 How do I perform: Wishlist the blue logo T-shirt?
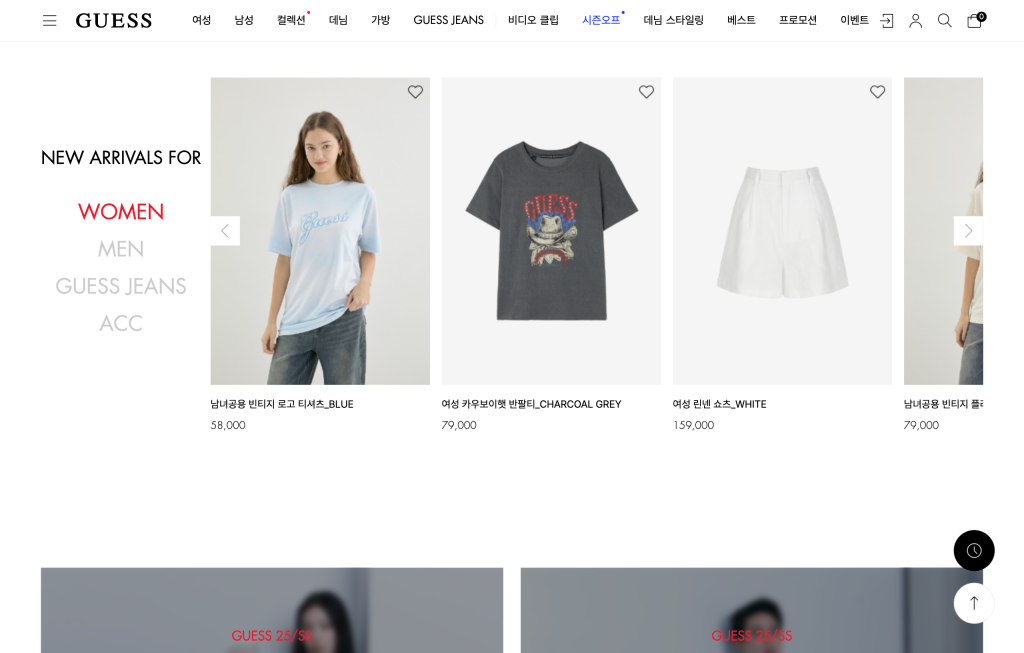point(415,92)
